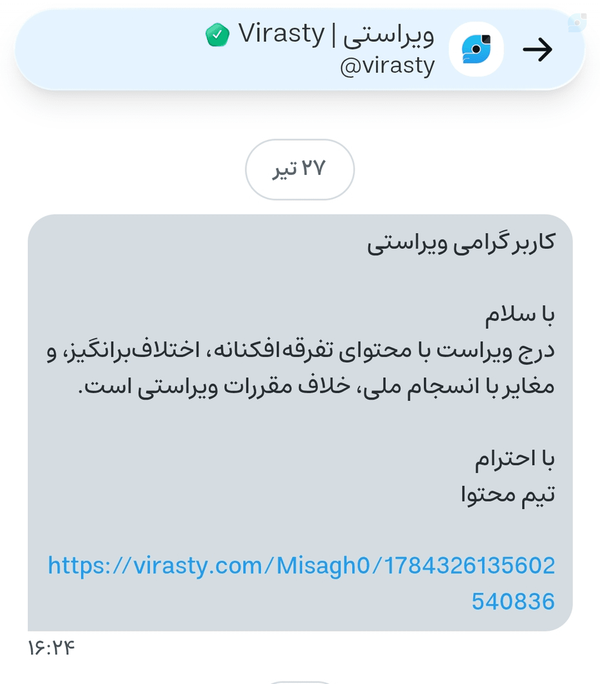This screenshot has width=600, height=684.
Task: Open the @virasty account header
Action: click(x=299, y=49)
